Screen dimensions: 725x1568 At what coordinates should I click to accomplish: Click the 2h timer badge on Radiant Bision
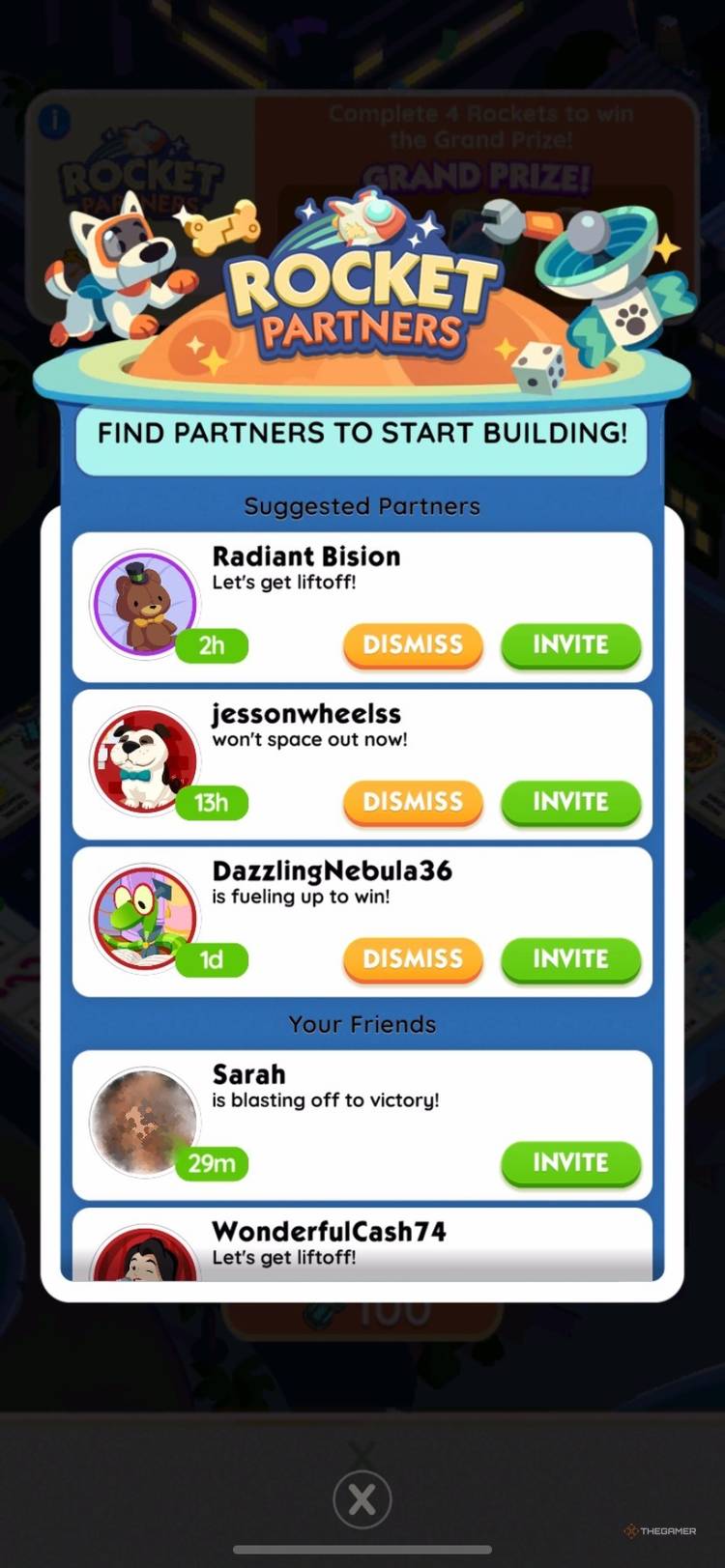[x=212, y=645]
